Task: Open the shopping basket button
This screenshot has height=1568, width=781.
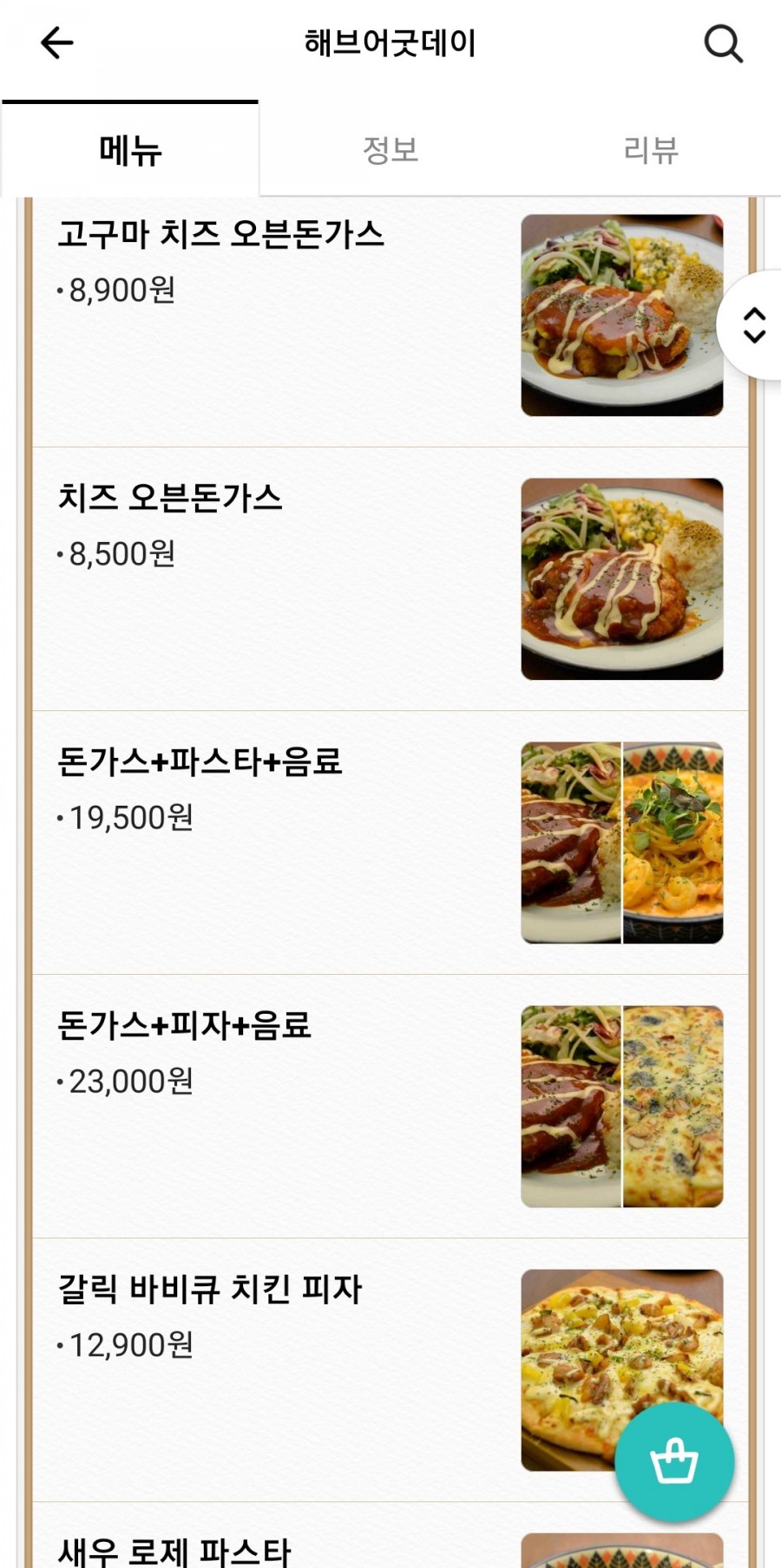Action: coord(673,1461)
